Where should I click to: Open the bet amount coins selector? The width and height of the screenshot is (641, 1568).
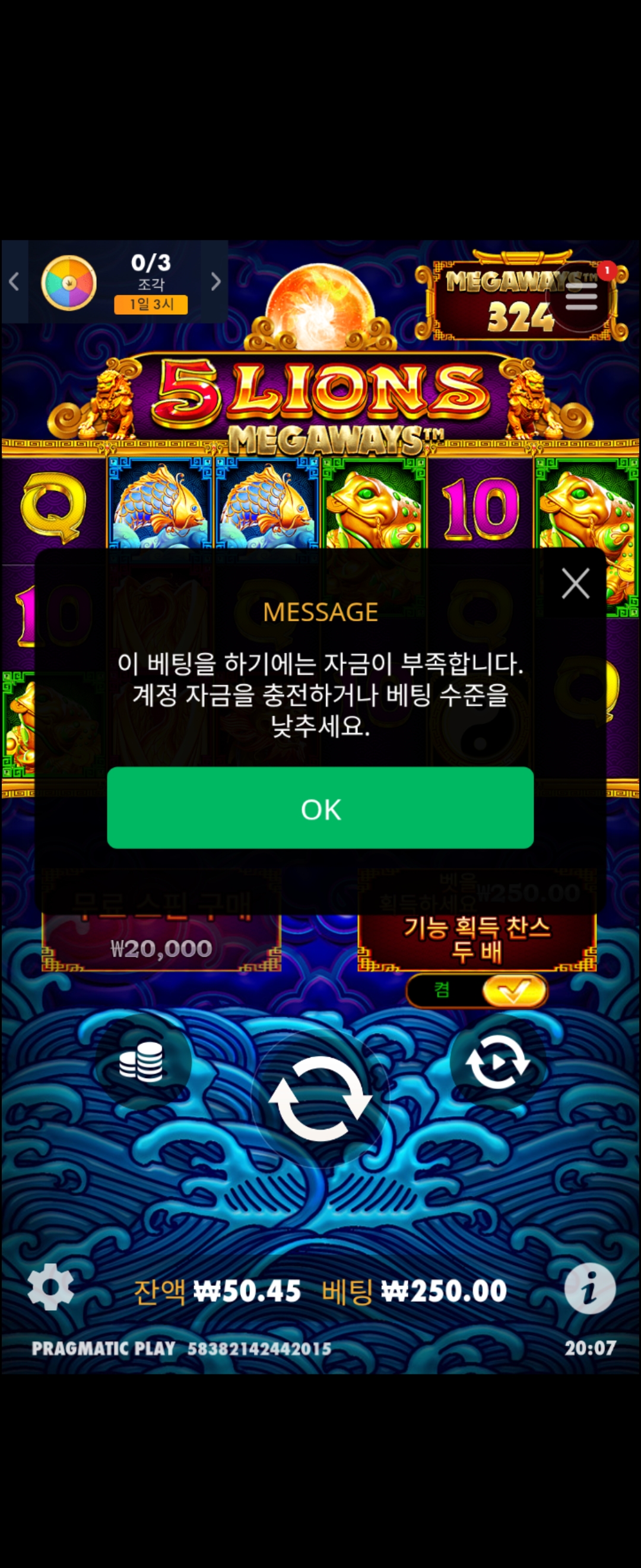click(142, 1062)
